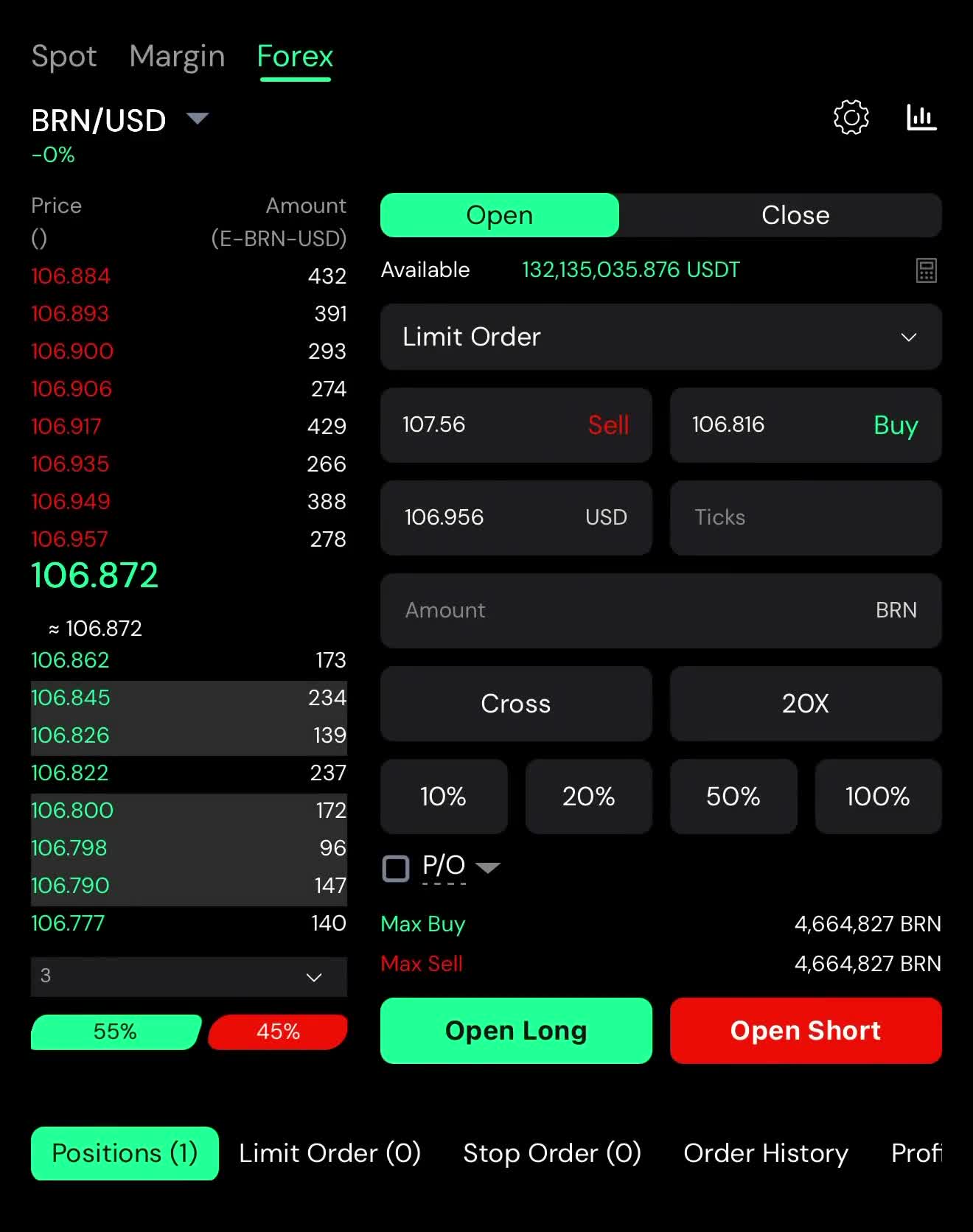Open the settings gear icon

point(851,118)
